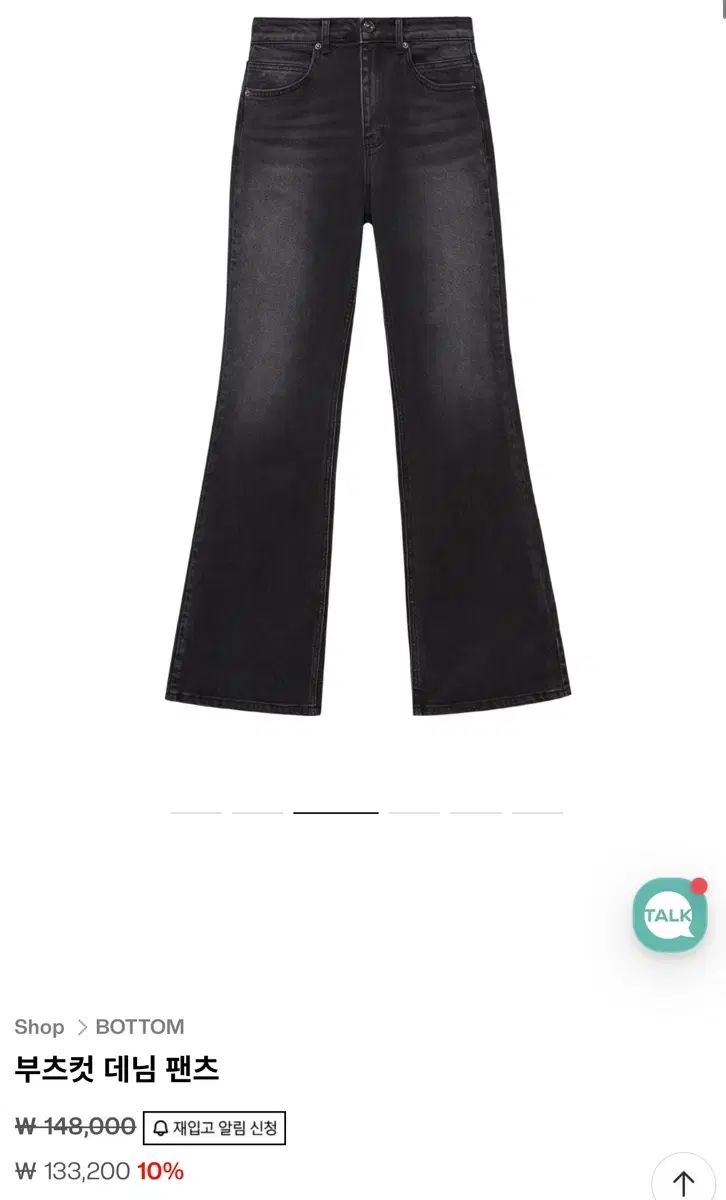Open the BOTTOM category breadcrumb
This screenshot has height=1200, width=726.
(140, 1027)
